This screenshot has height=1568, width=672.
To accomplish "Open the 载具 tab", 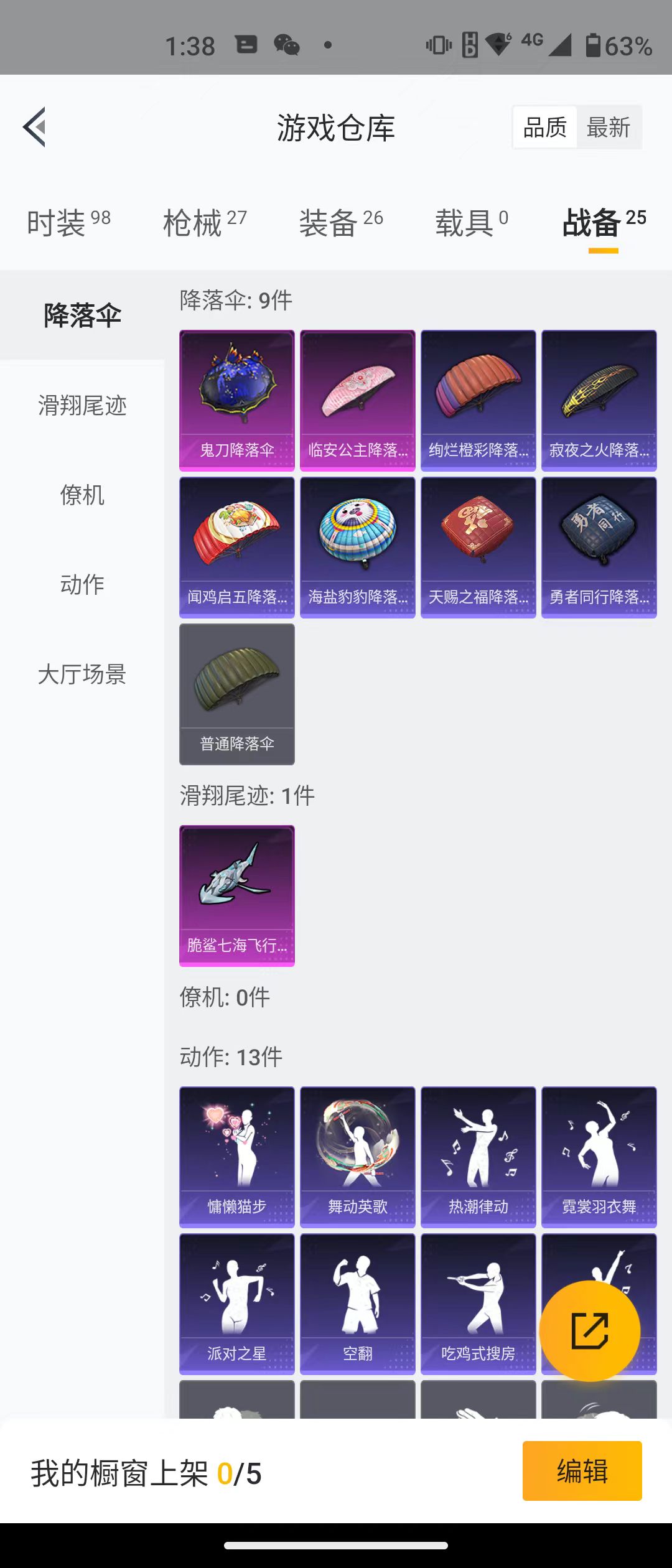I will 472,223.
